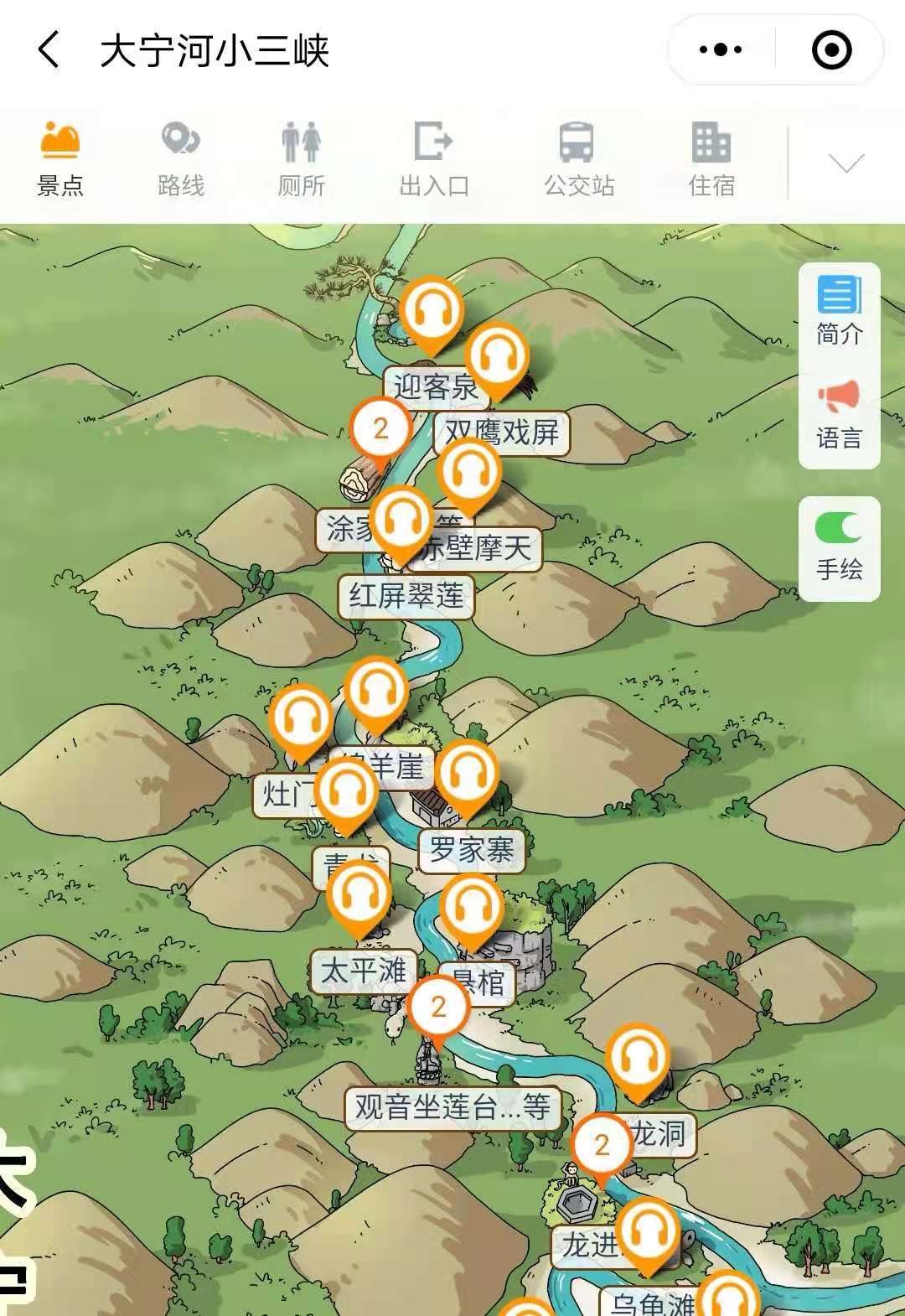Expand the 观音坐莲台...等 cluster marker
Viewport: 905px width, 1316px height.
coord(437,1008)
